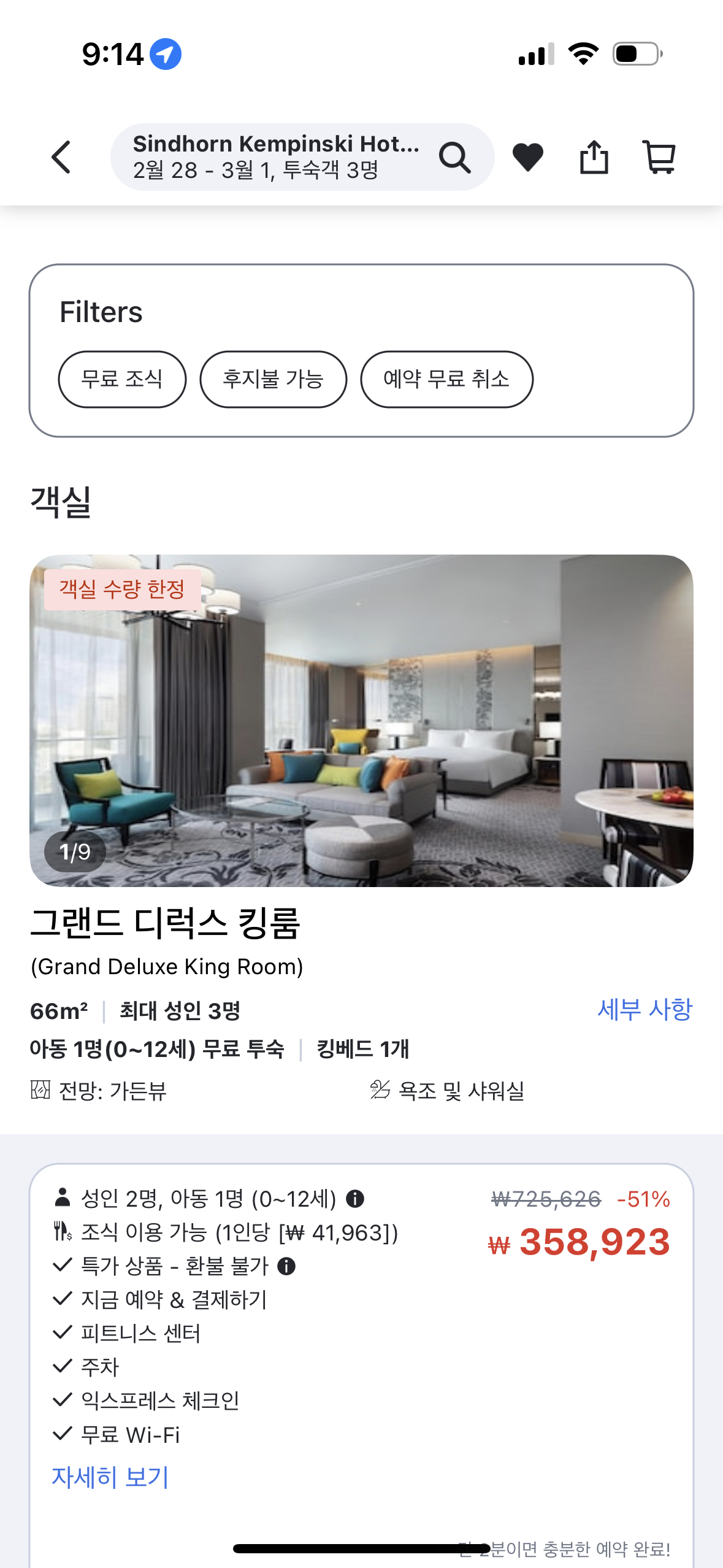The width and height of the screenshot is (723, 1568).
Task: Filter by 예약 무료 취소
Action: click(446, 379)
